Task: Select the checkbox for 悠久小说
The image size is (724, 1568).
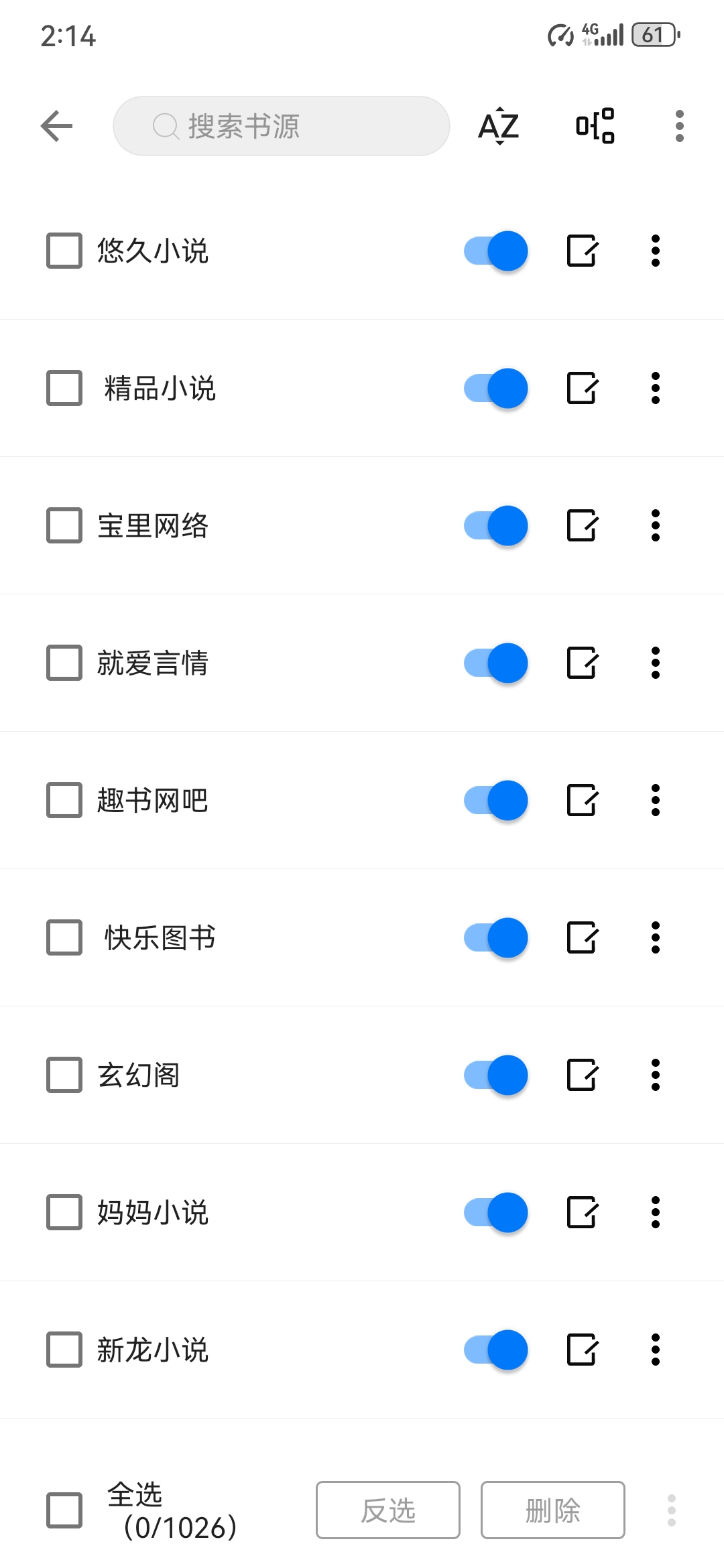Action: (64, 251)
